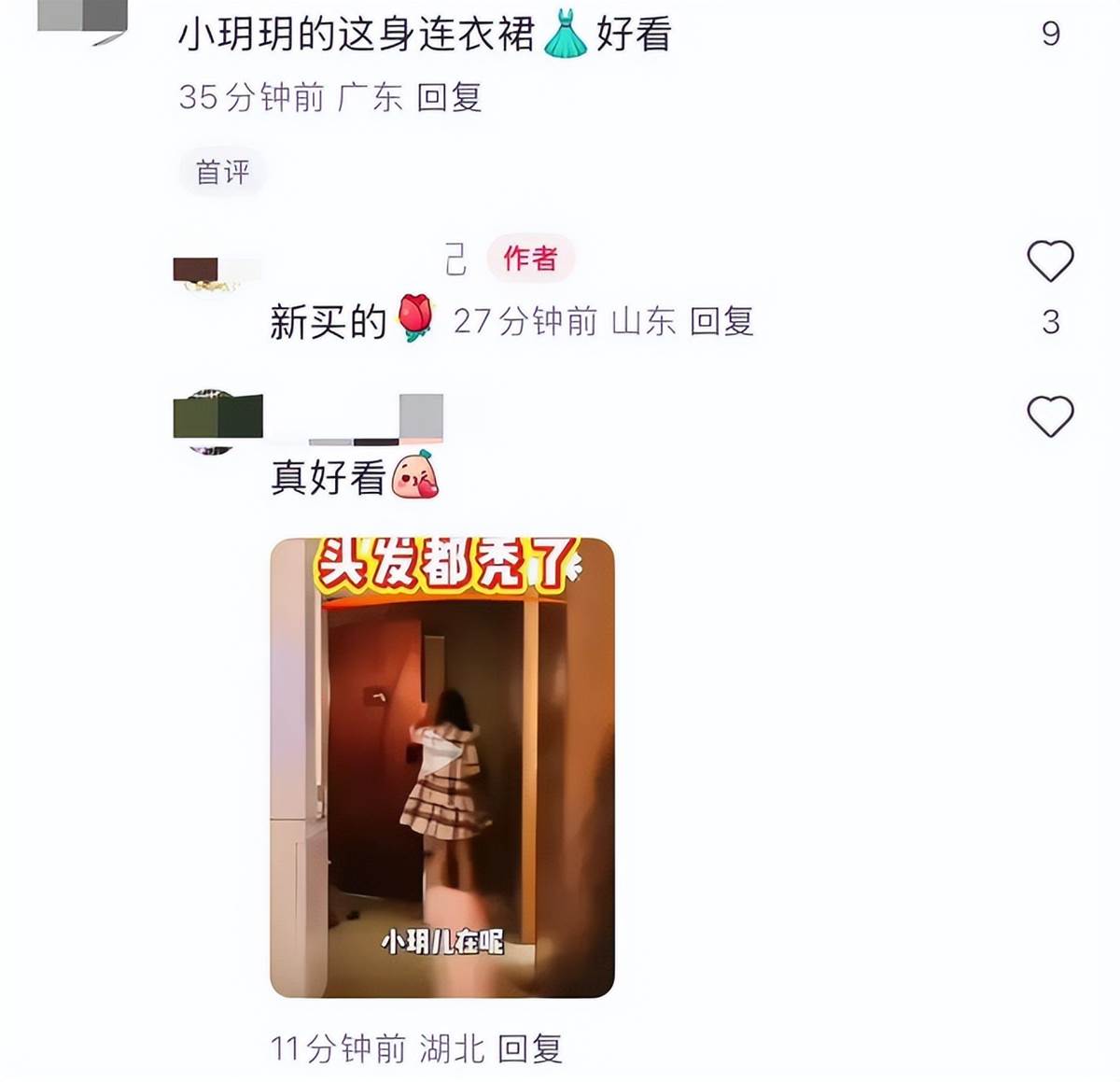Like the author's reply 新买的
The image size is (1120, 1082).
(1050, 260)
